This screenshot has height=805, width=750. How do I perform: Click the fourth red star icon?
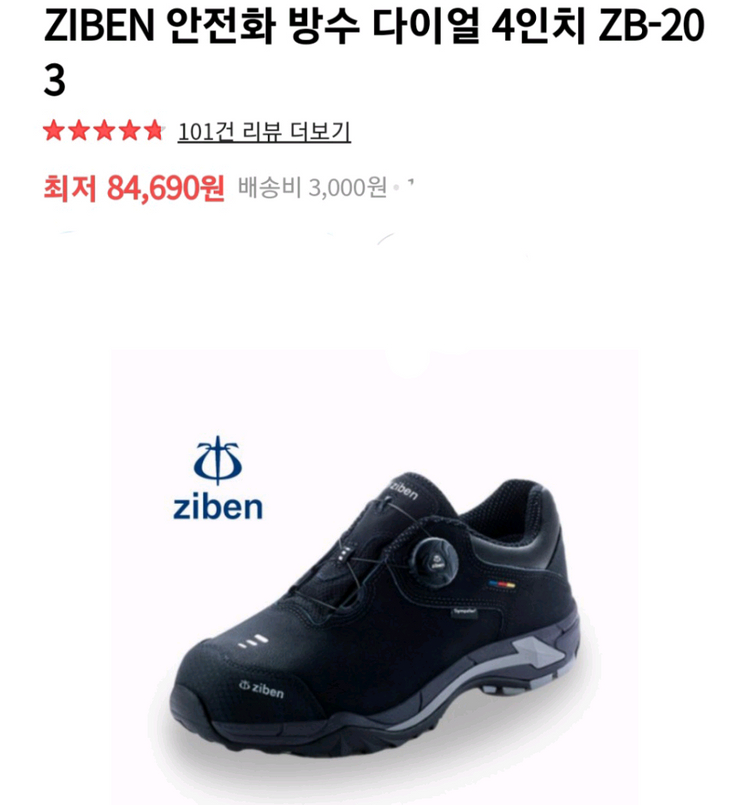tap(128, 128)
